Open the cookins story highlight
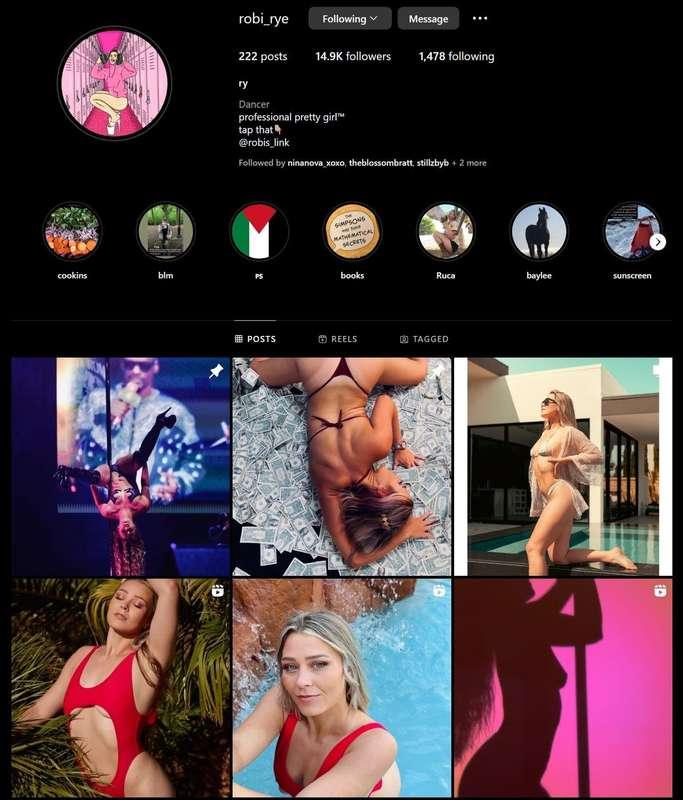683x800 pixels. 72,231
